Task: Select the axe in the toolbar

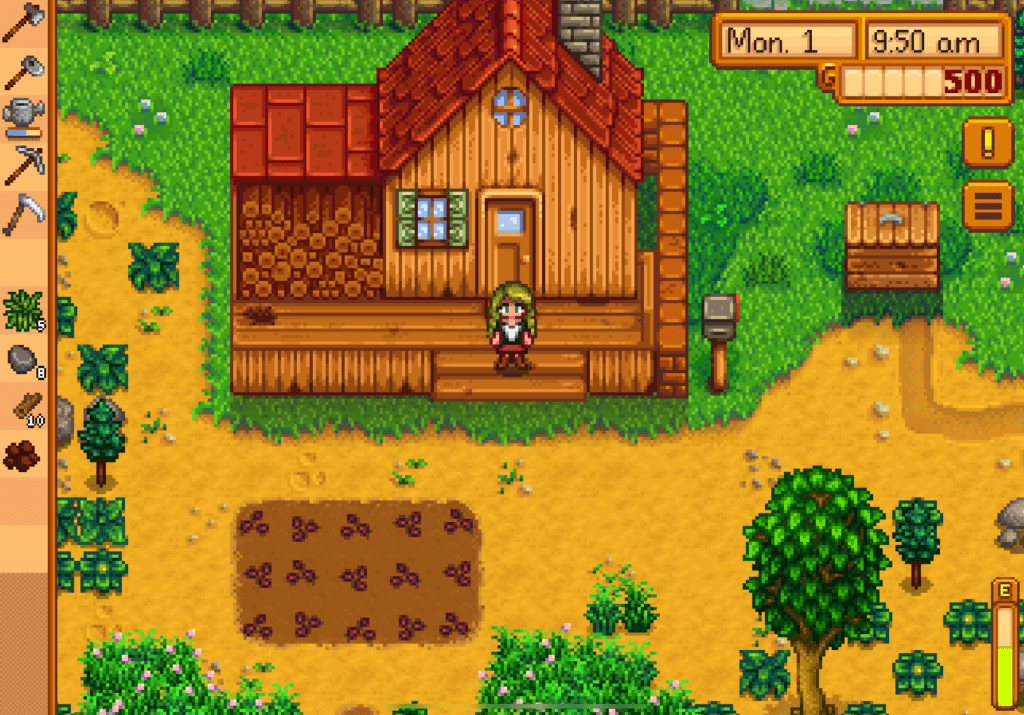Action: click(x=21, y=22)
